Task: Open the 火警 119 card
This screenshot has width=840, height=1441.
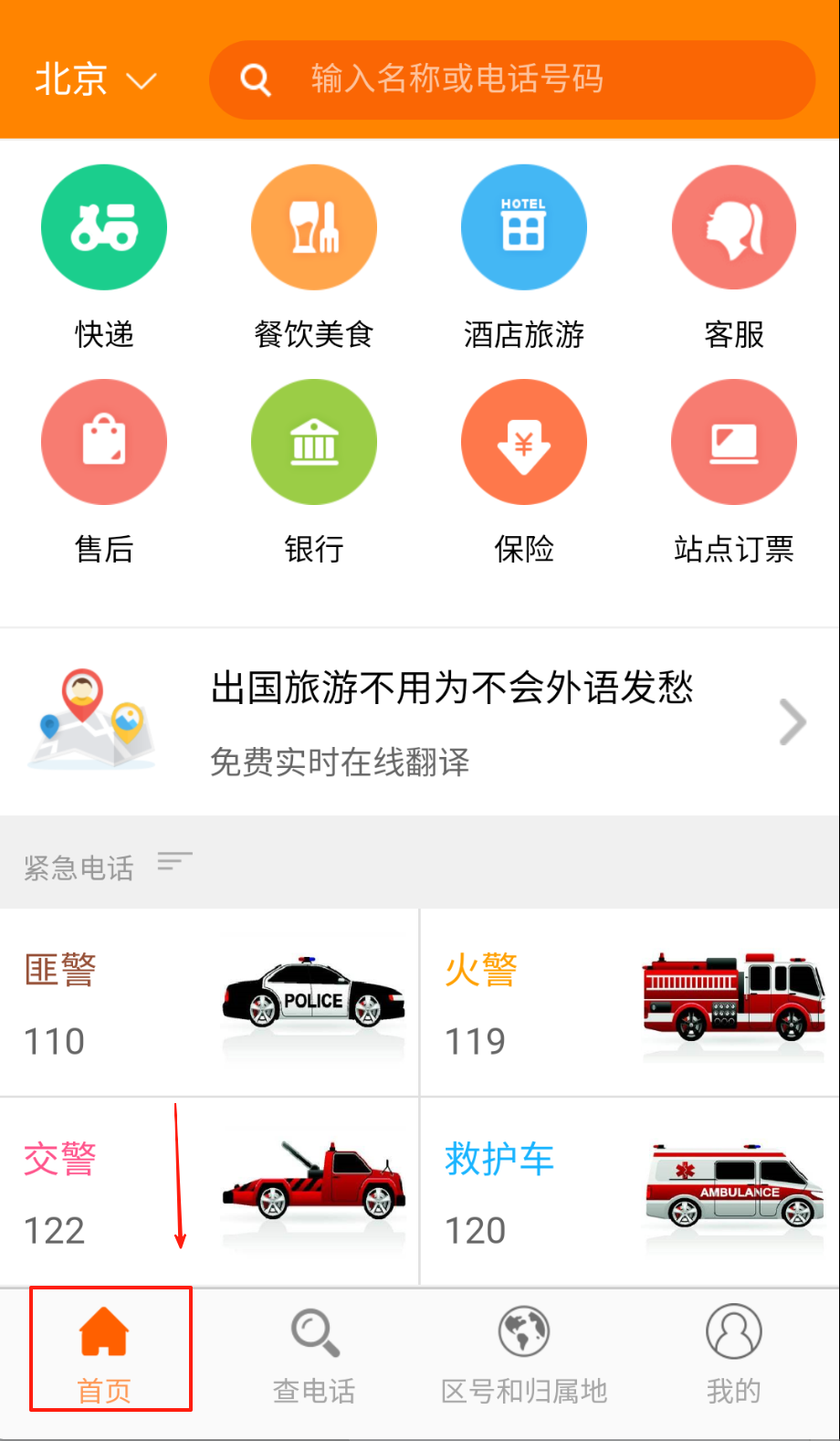Action: (630, 1003)
